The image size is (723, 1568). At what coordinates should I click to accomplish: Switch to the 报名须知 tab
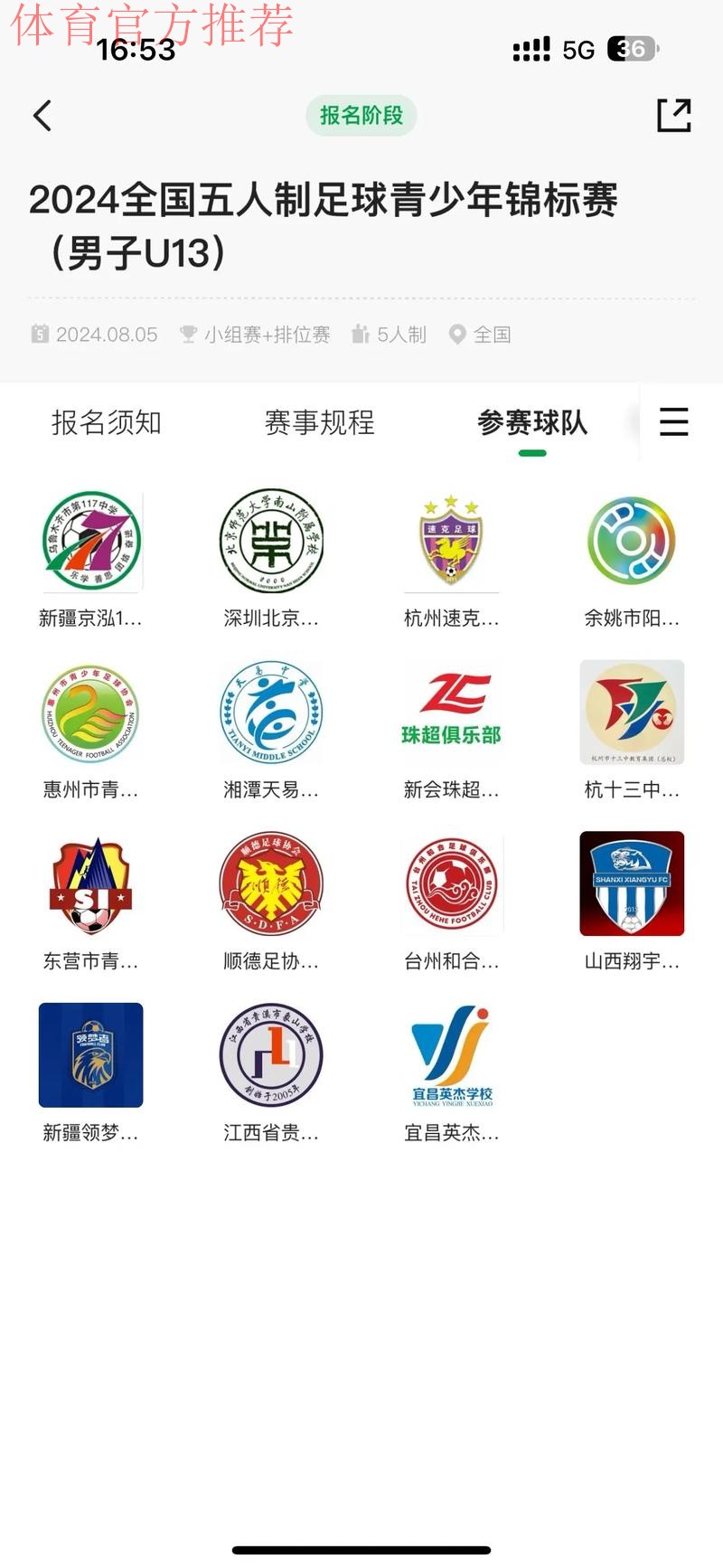coord(104,422)
